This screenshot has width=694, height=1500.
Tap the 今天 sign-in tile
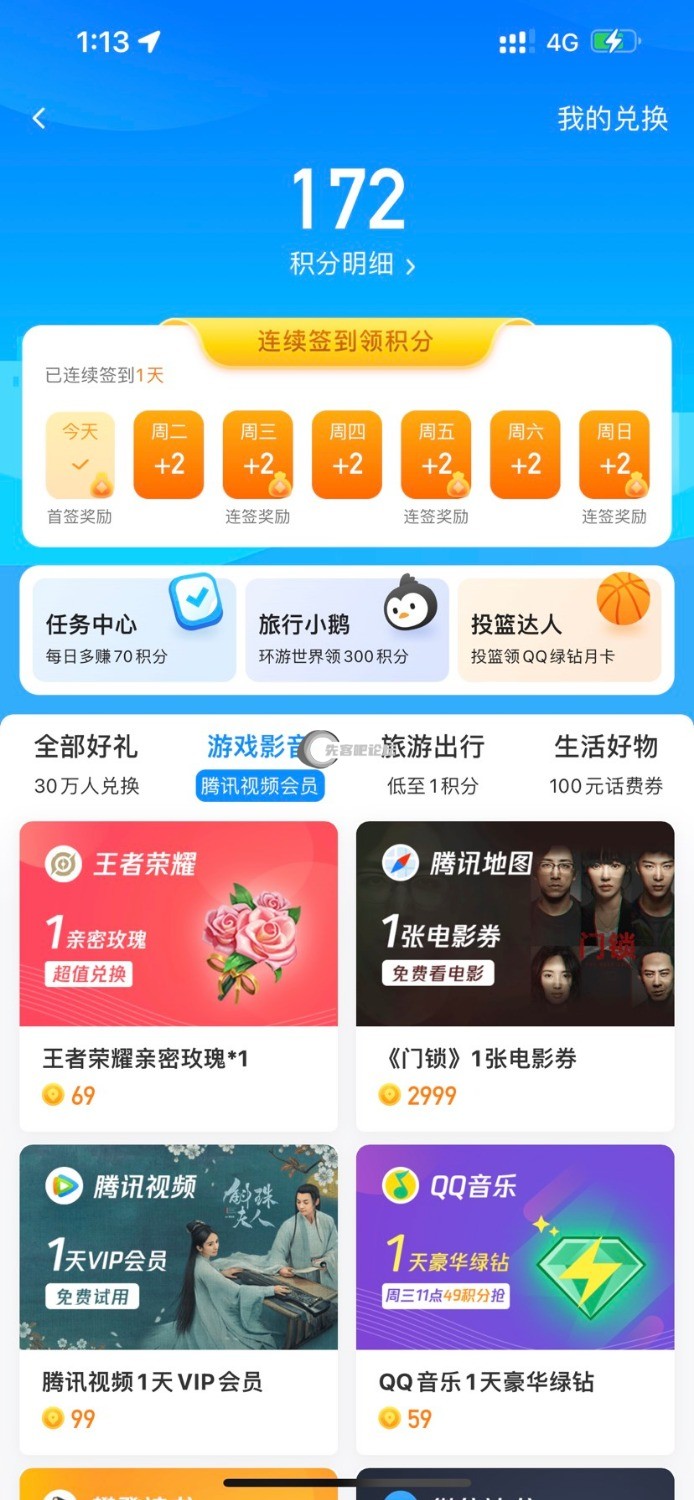click(80, 455)
